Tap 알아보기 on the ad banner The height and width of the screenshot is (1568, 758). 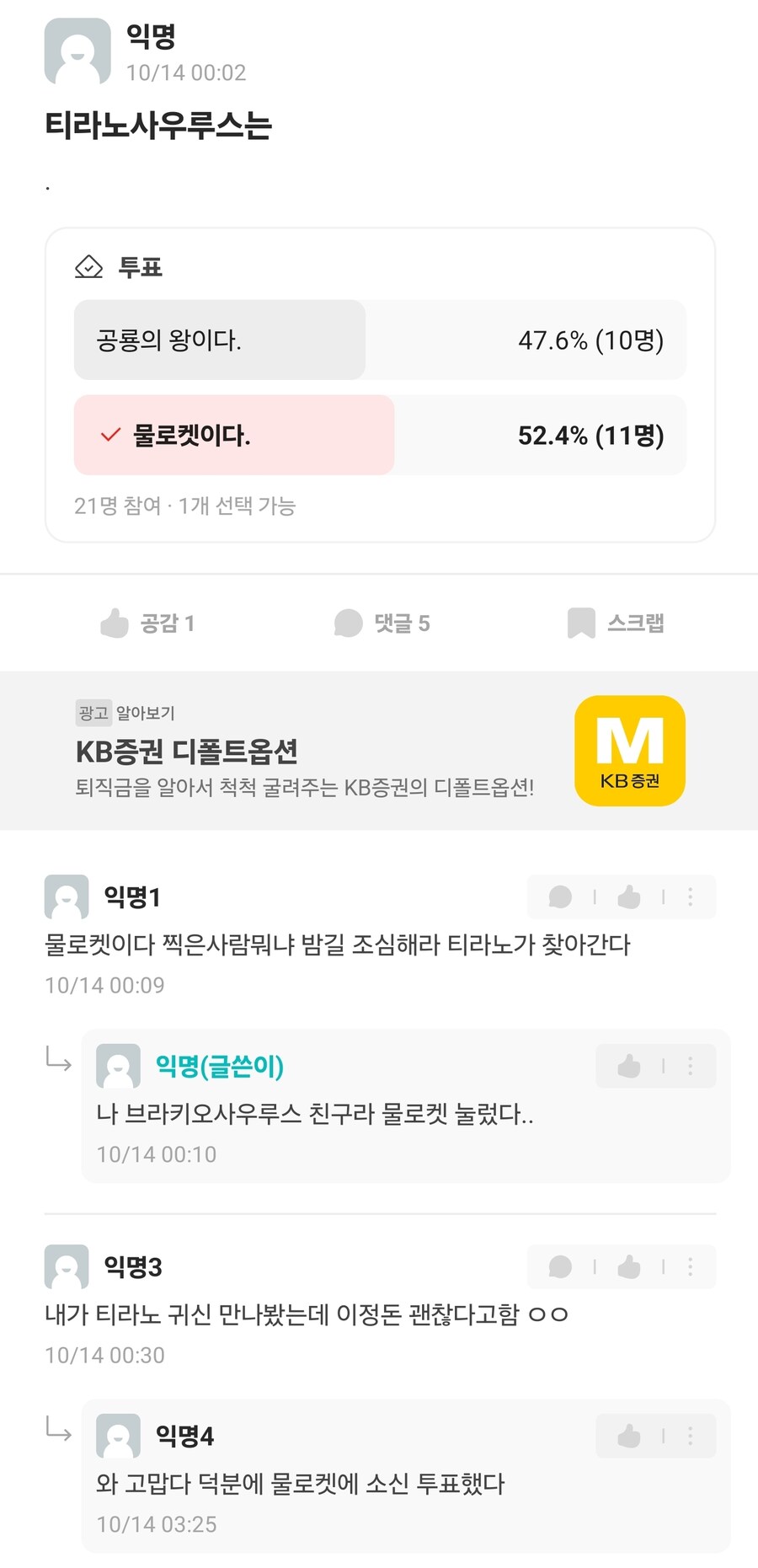(x=145, y=713)
